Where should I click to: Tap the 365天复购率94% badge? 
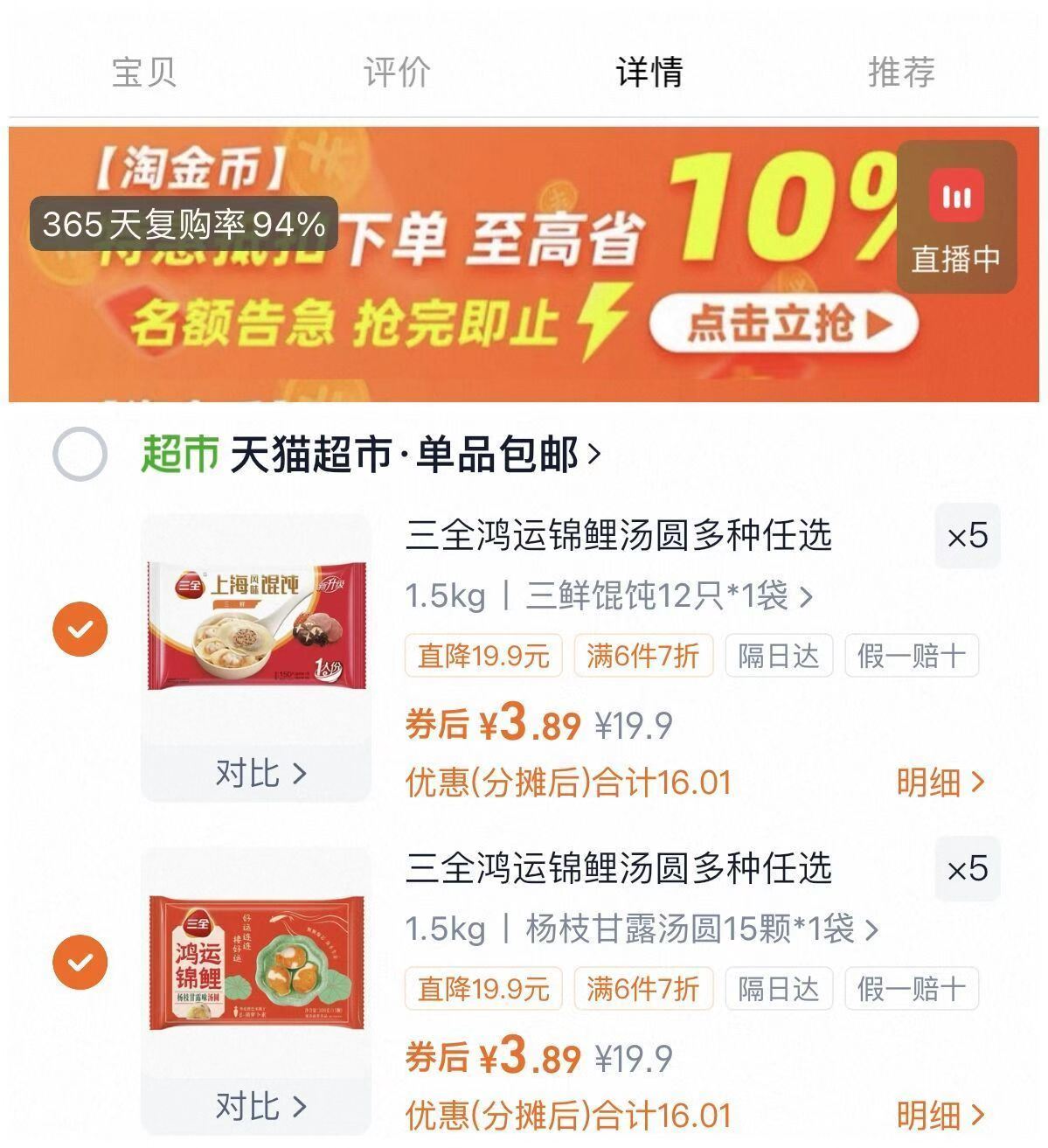click(186, 226)
